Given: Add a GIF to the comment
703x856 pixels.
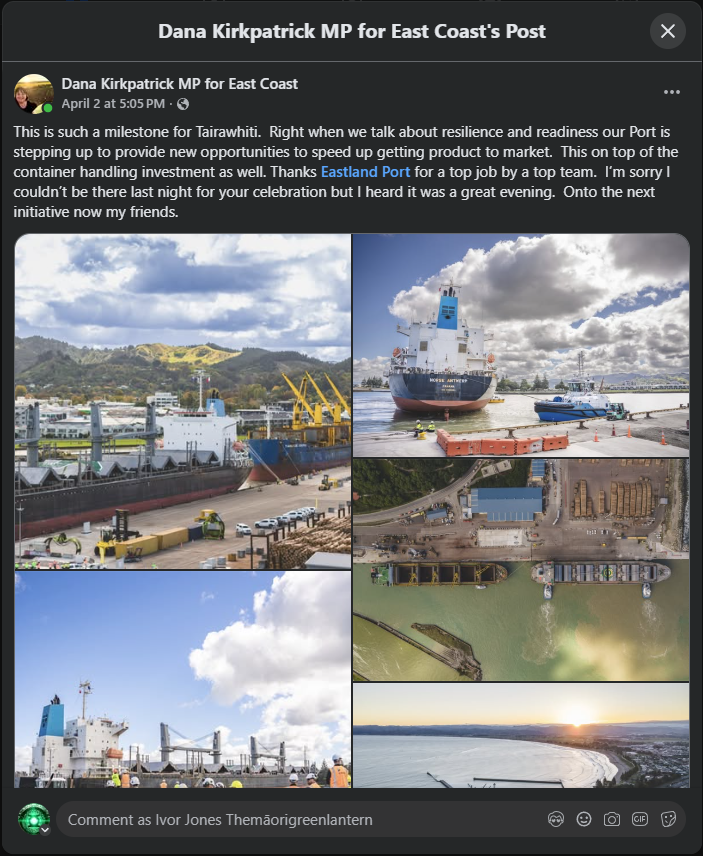Looking at the screenshot, I should pyautogui.click(x=640, y=820).
